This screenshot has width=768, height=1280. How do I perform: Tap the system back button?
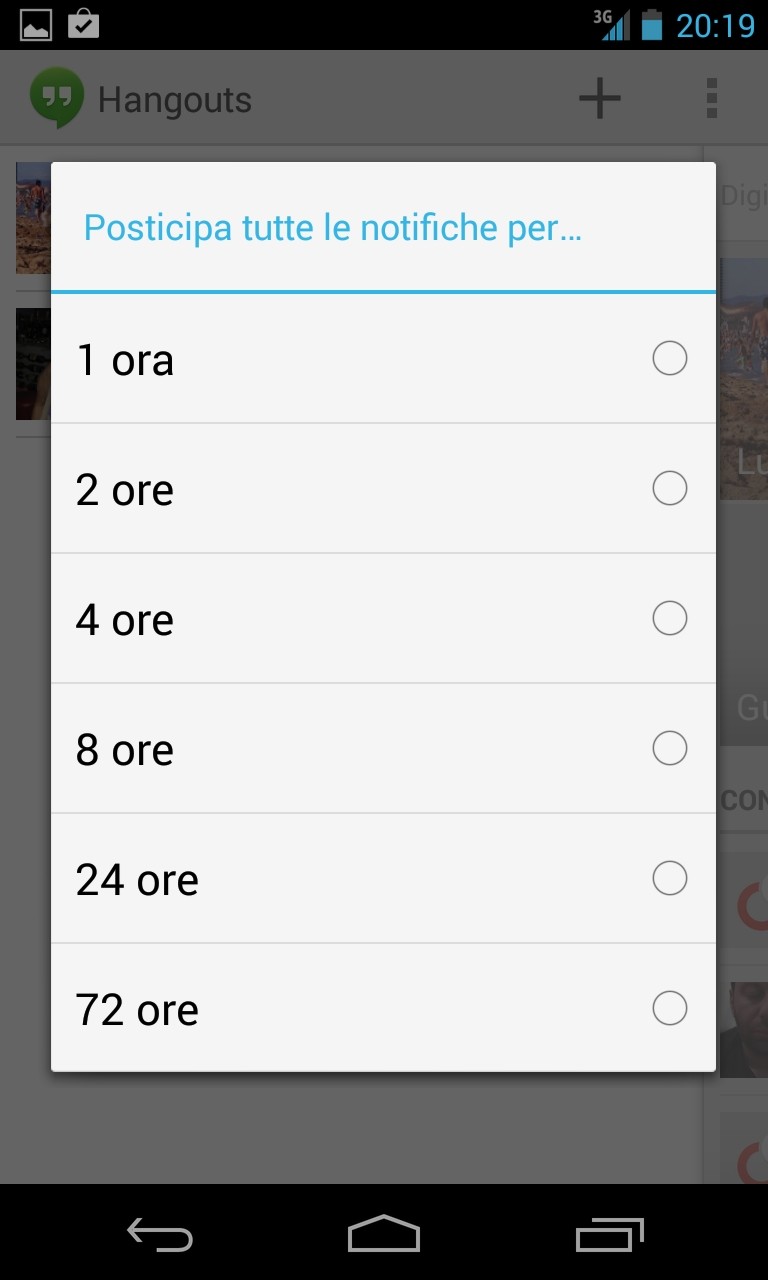(160, 1234)
